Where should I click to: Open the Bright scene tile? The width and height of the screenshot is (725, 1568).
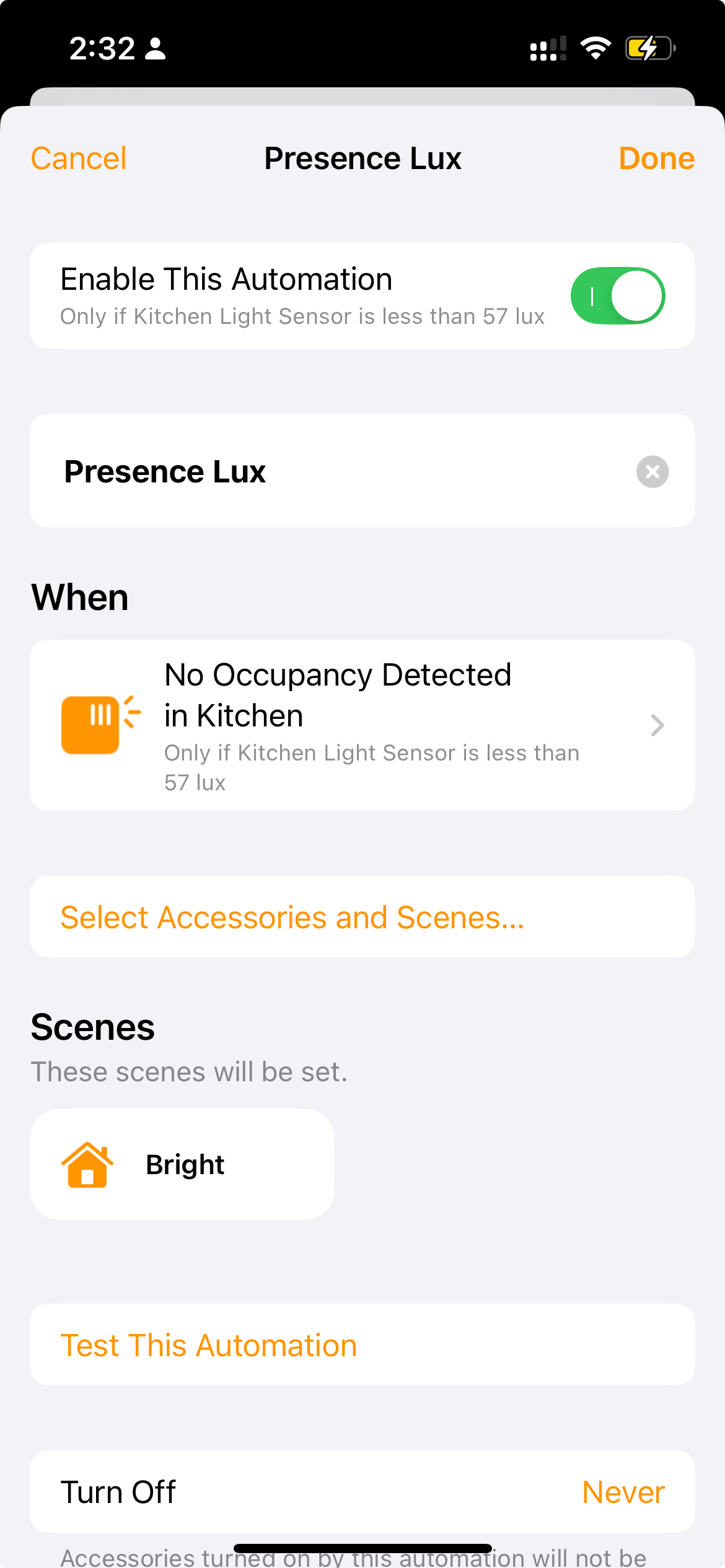pyautogui.click(x=182, y=1164)
